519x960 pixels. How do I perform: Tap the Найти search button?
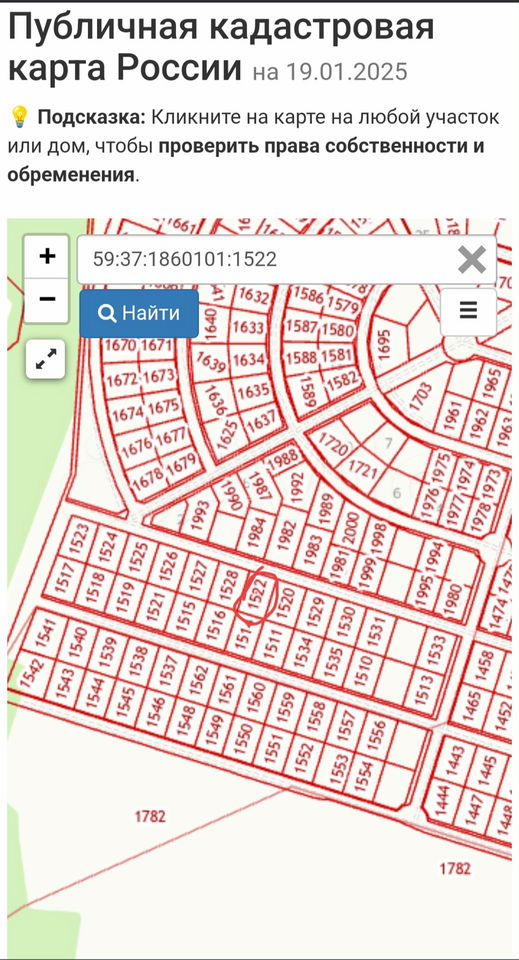[139, 313]
